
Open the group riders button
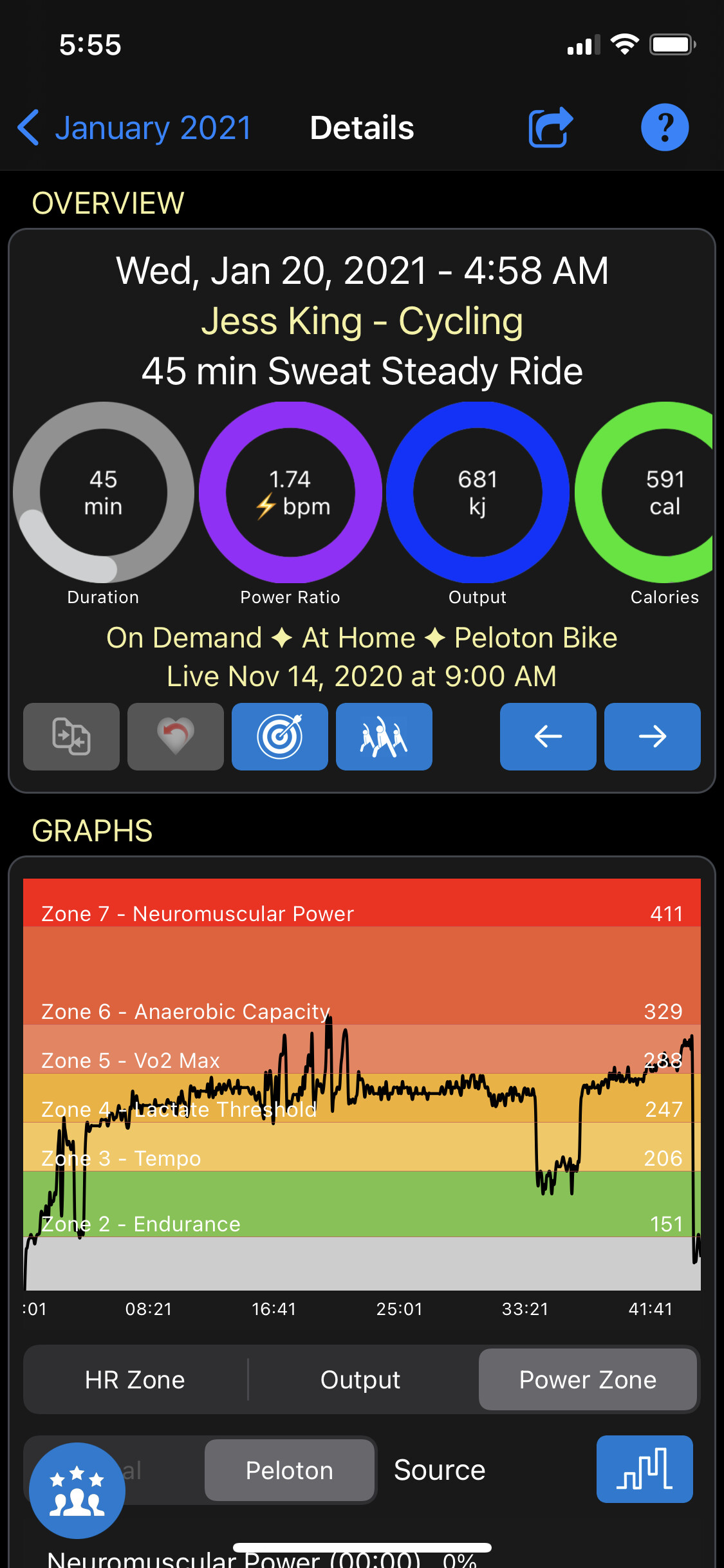pyautogui.click(x=384, y=736)
